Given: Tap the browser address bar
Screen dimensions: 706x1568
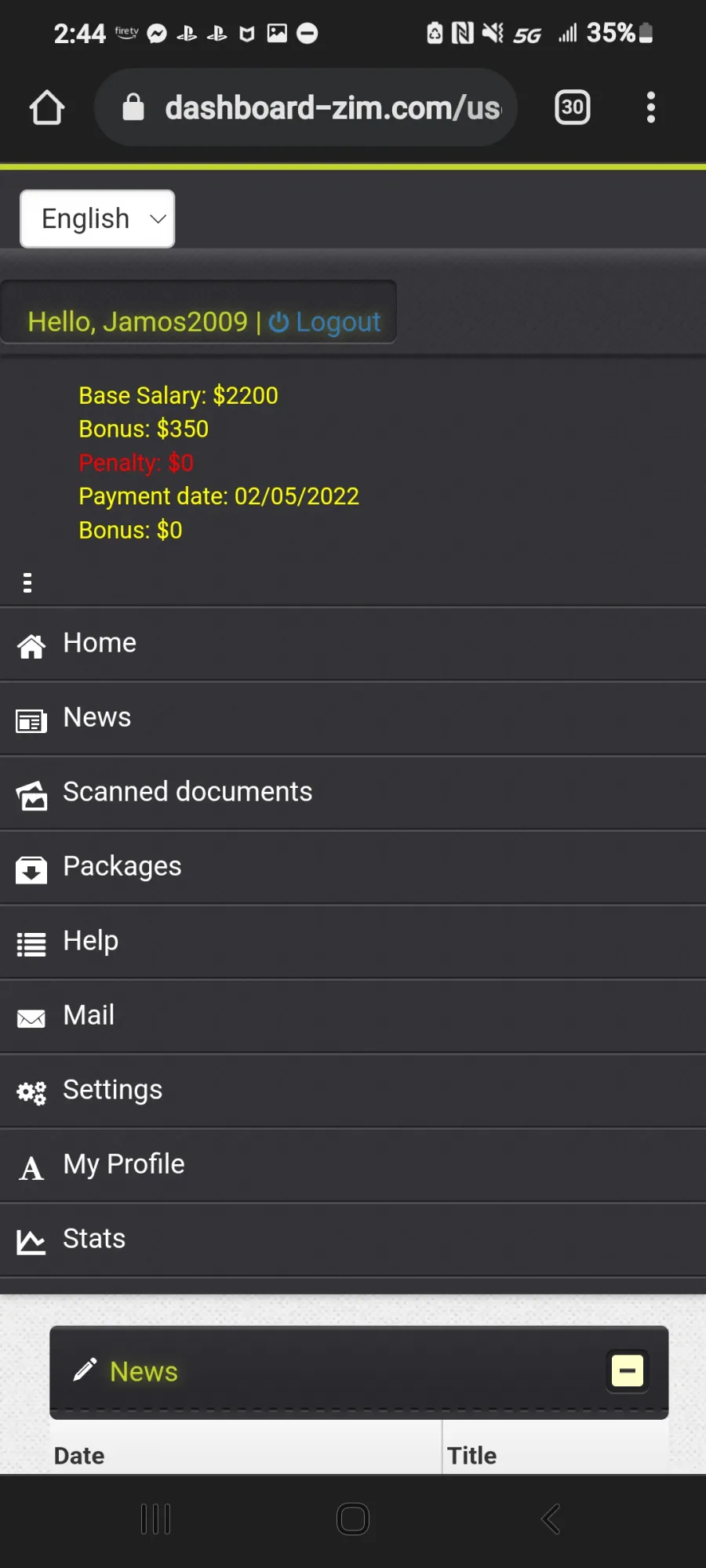Looking at the screenshot, I should (306, 107).
